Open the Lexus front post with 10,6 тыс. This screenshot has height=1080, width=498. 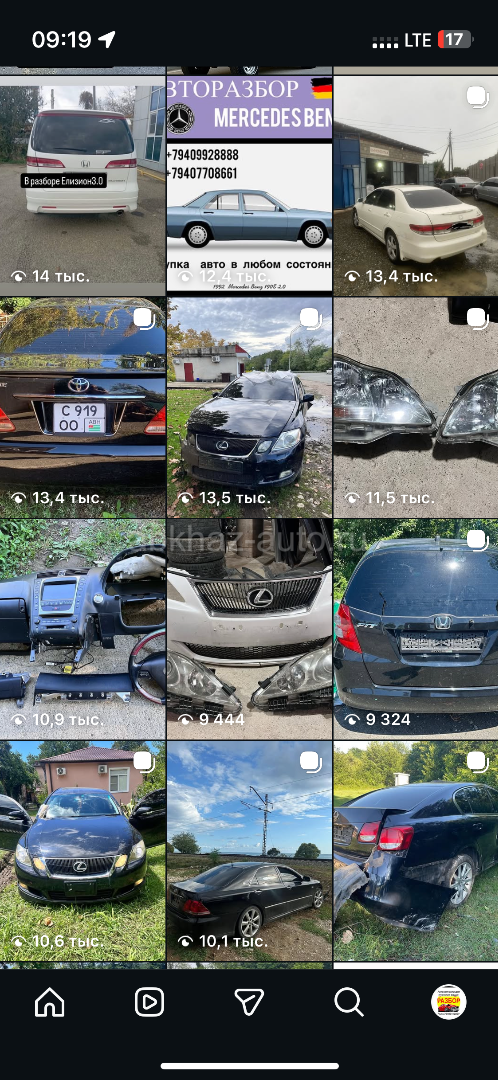coord(83,851)
